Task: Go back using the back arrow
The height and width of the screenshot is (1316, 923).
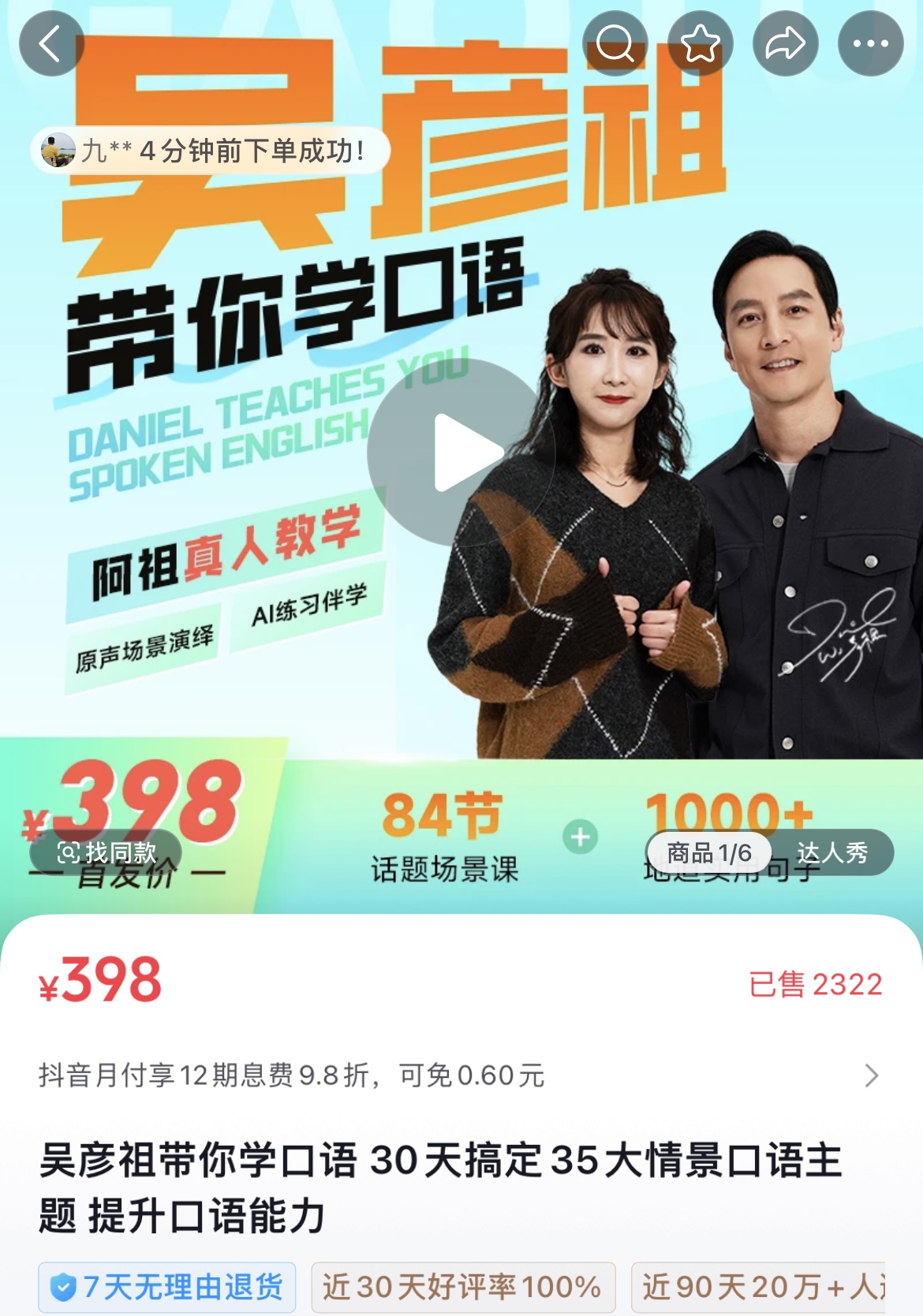Action: [x=51, y=43]
